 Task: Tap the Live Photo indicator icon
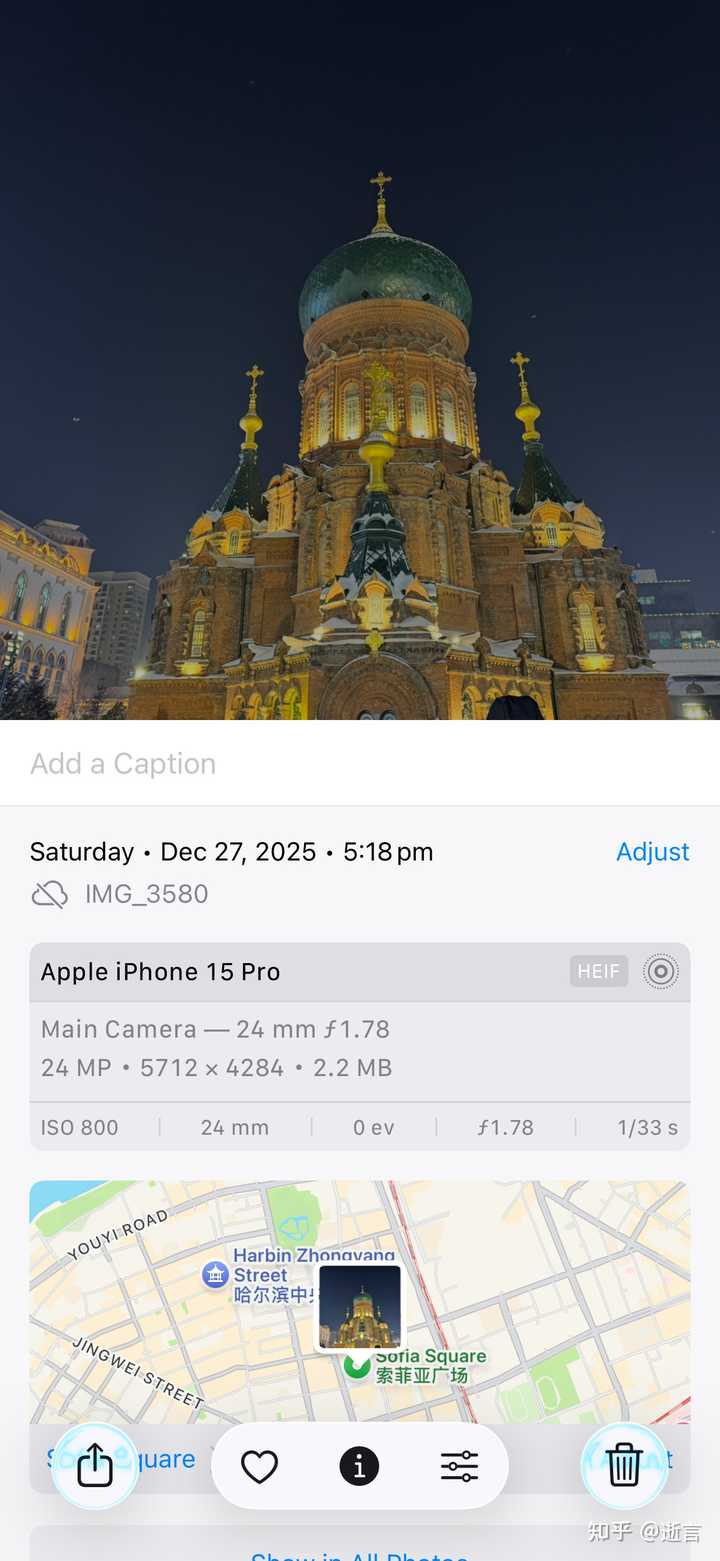click(660, 971)
